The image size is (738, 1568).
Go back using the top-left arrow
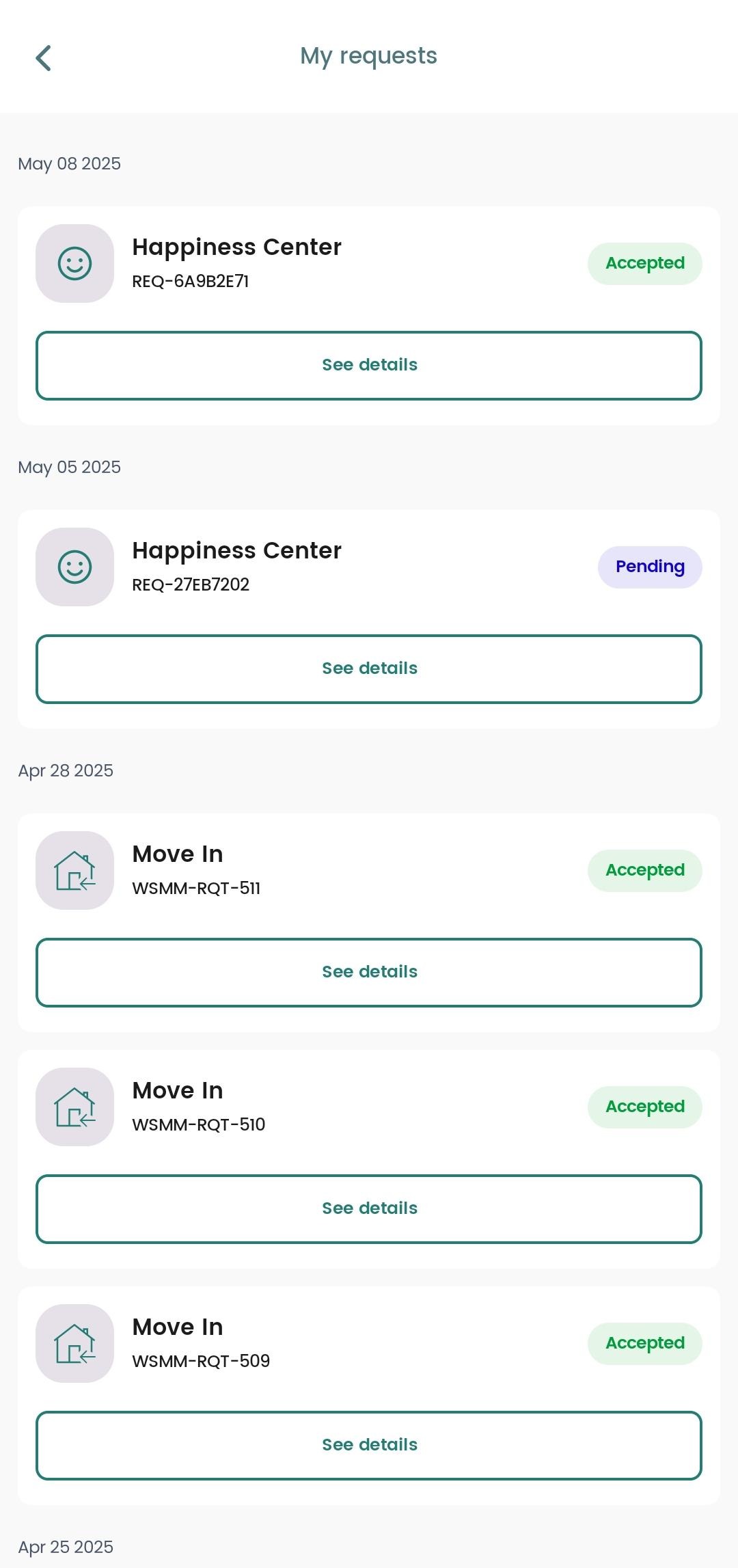[43, 58]
